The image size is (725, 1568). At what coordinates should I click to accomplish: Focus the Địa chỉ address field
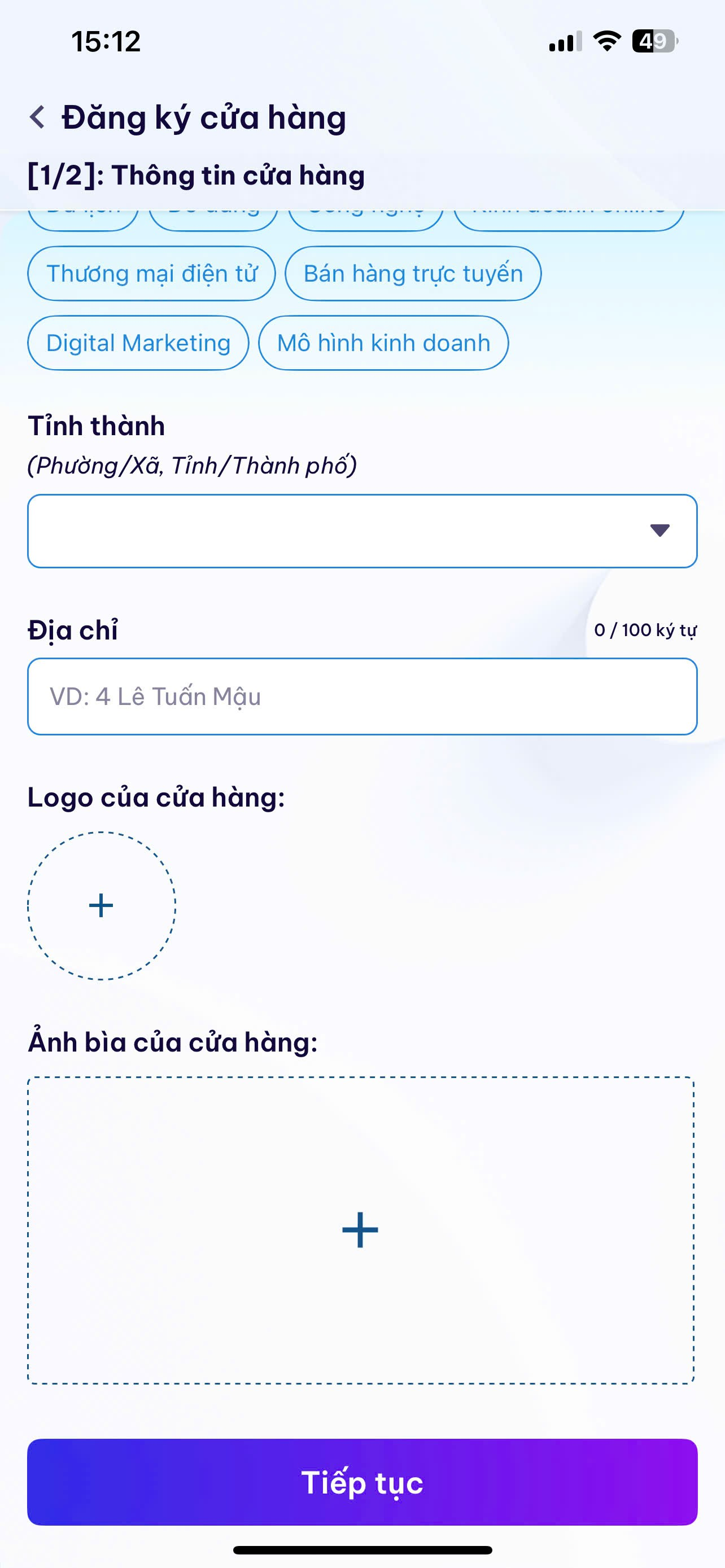(x=362, y=697)
